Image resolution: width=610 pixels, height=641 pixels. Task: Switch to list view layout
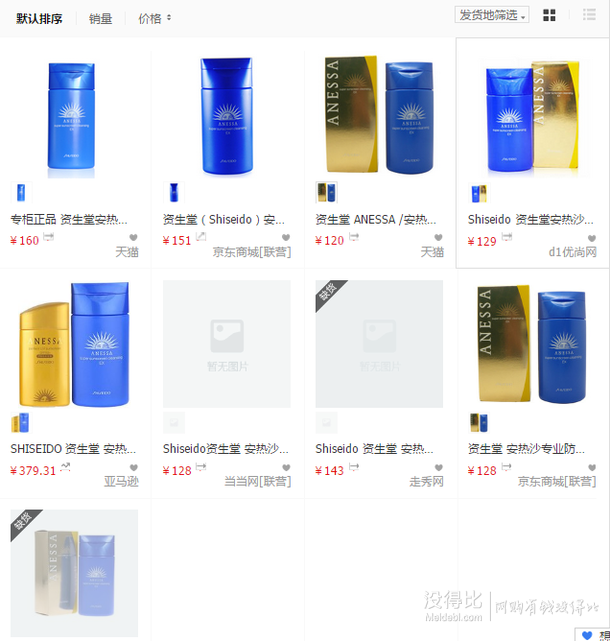(589, 15)
